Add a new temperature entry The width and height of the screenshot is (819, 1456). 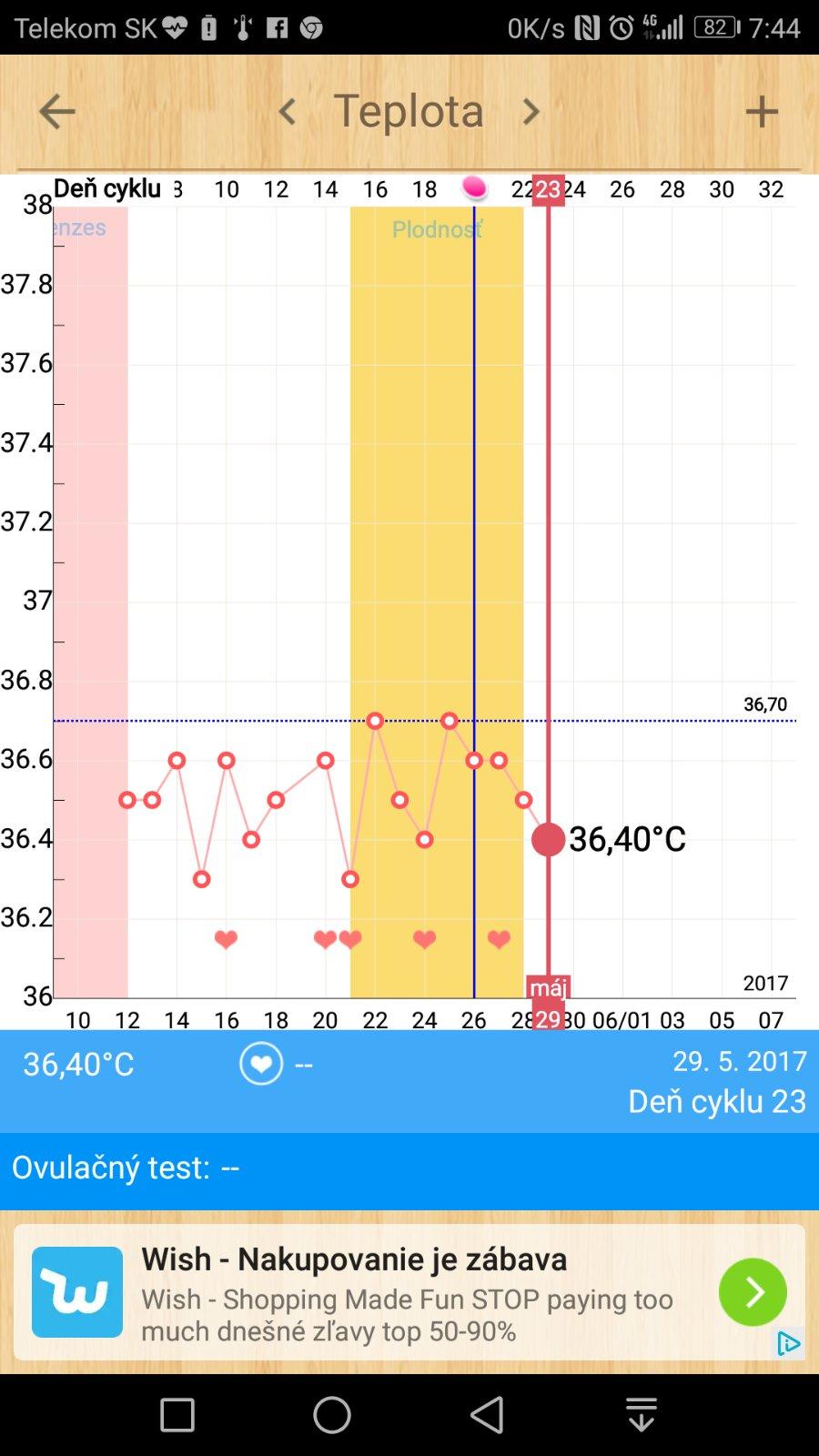[x=762, y=112]
